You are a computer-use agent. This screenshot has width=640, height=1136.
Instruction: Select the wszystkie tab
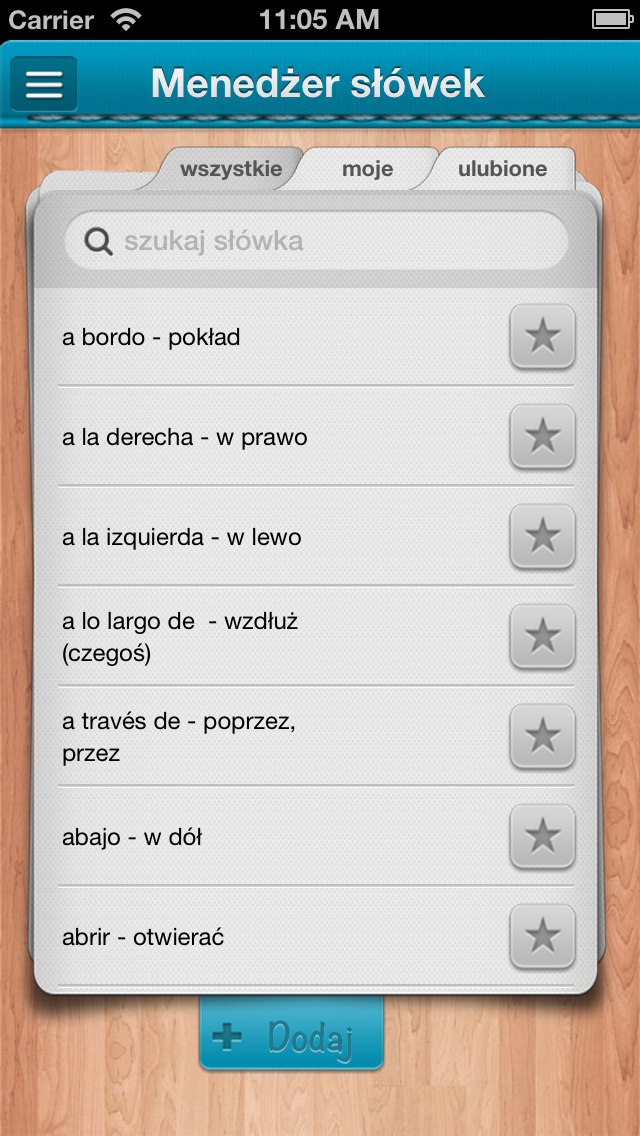tap(230, 170)
